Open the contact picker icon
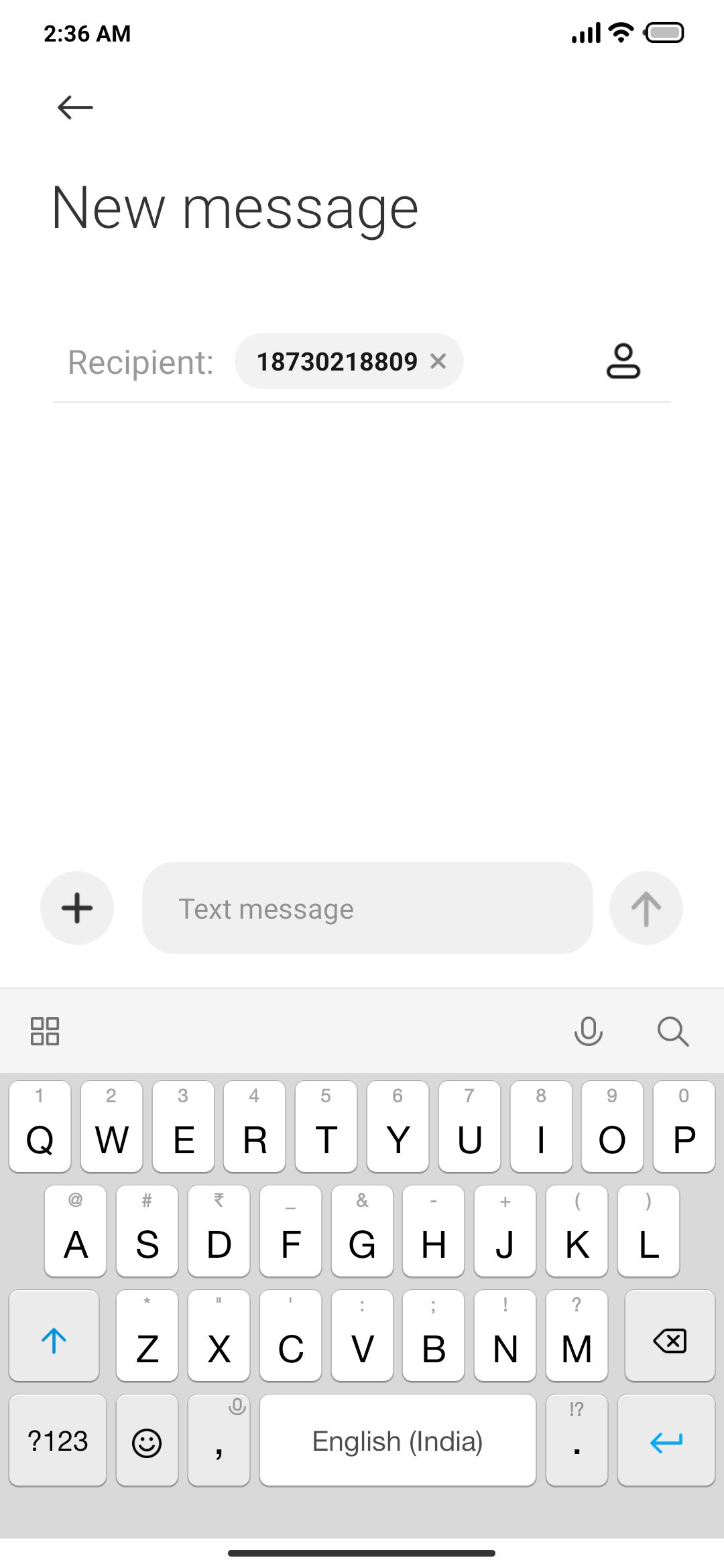 tap(623, 362)
